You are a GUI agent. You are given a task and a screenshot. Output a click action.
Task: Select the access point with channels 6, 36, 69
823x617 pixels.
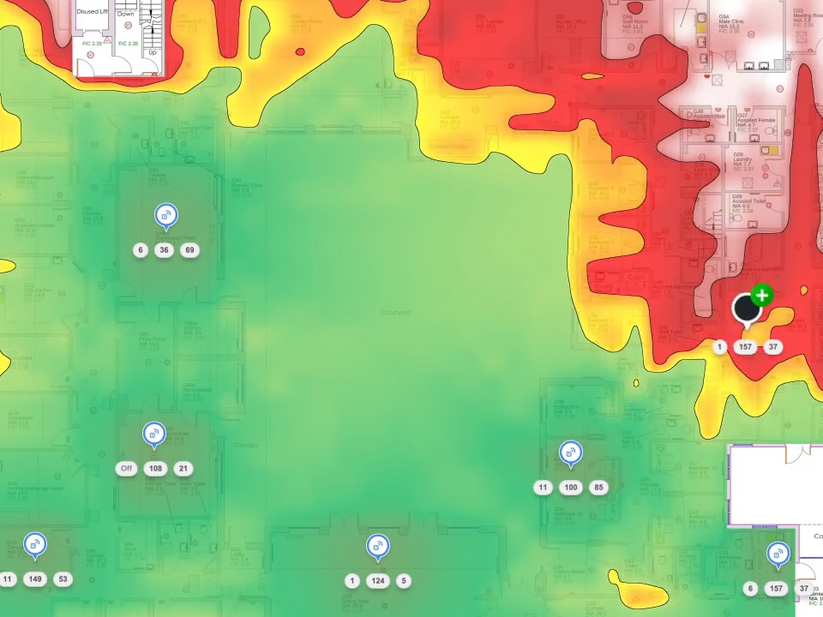coord(166,215)
